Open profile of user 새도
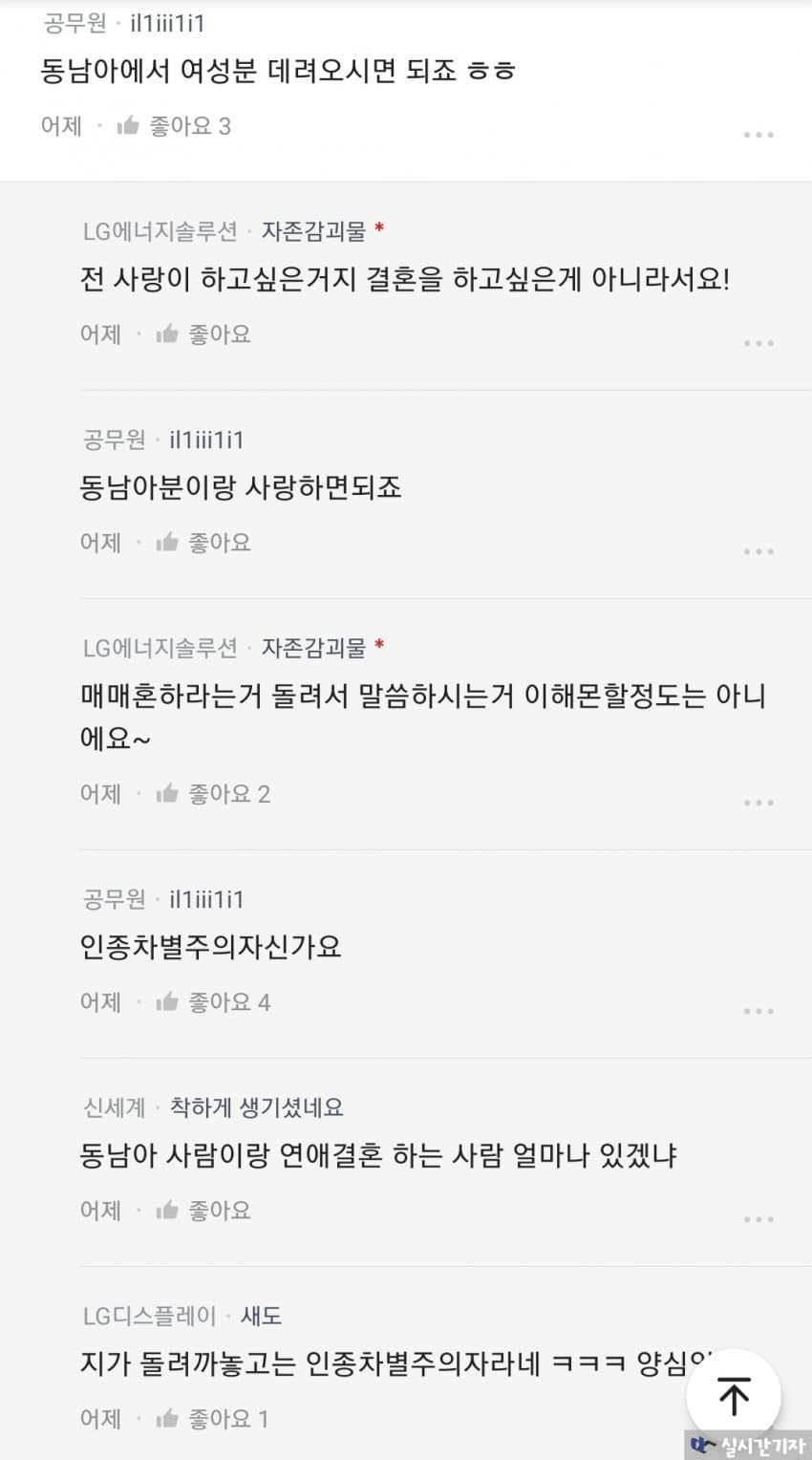Viewport: 812px width, 1460px height. pos(261,1316)
